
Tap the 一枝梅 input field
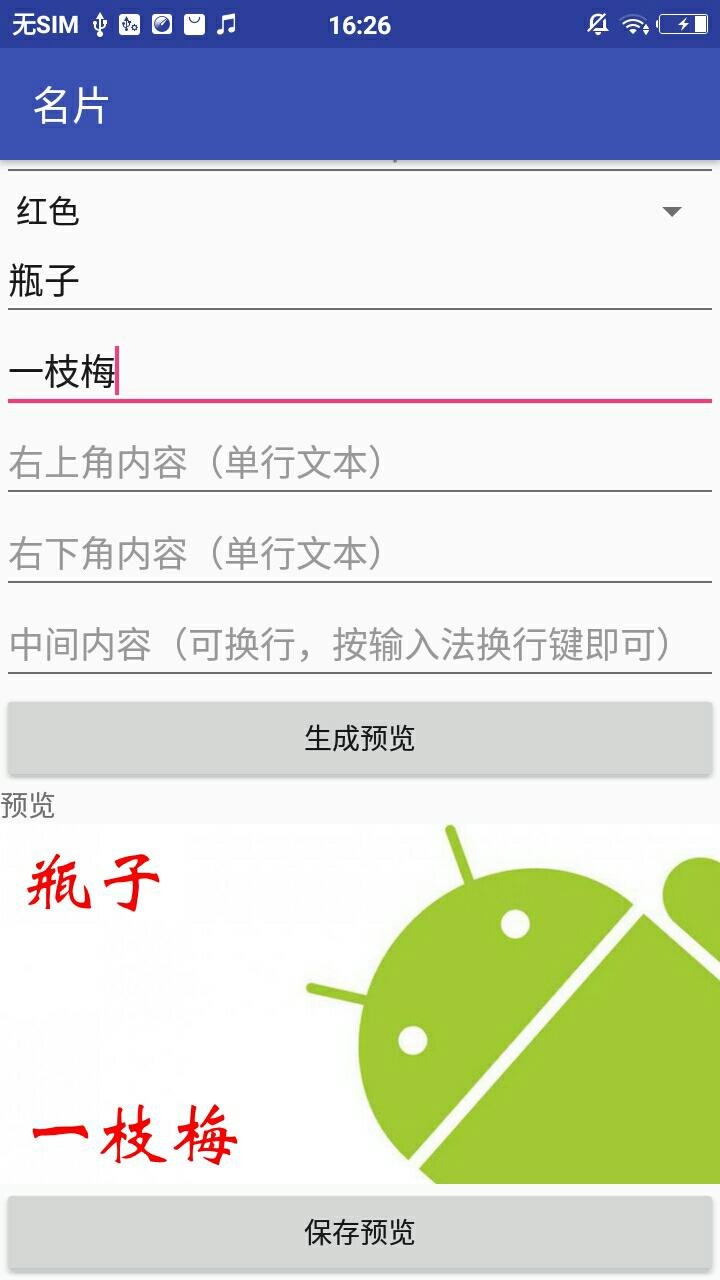point(360,372)
